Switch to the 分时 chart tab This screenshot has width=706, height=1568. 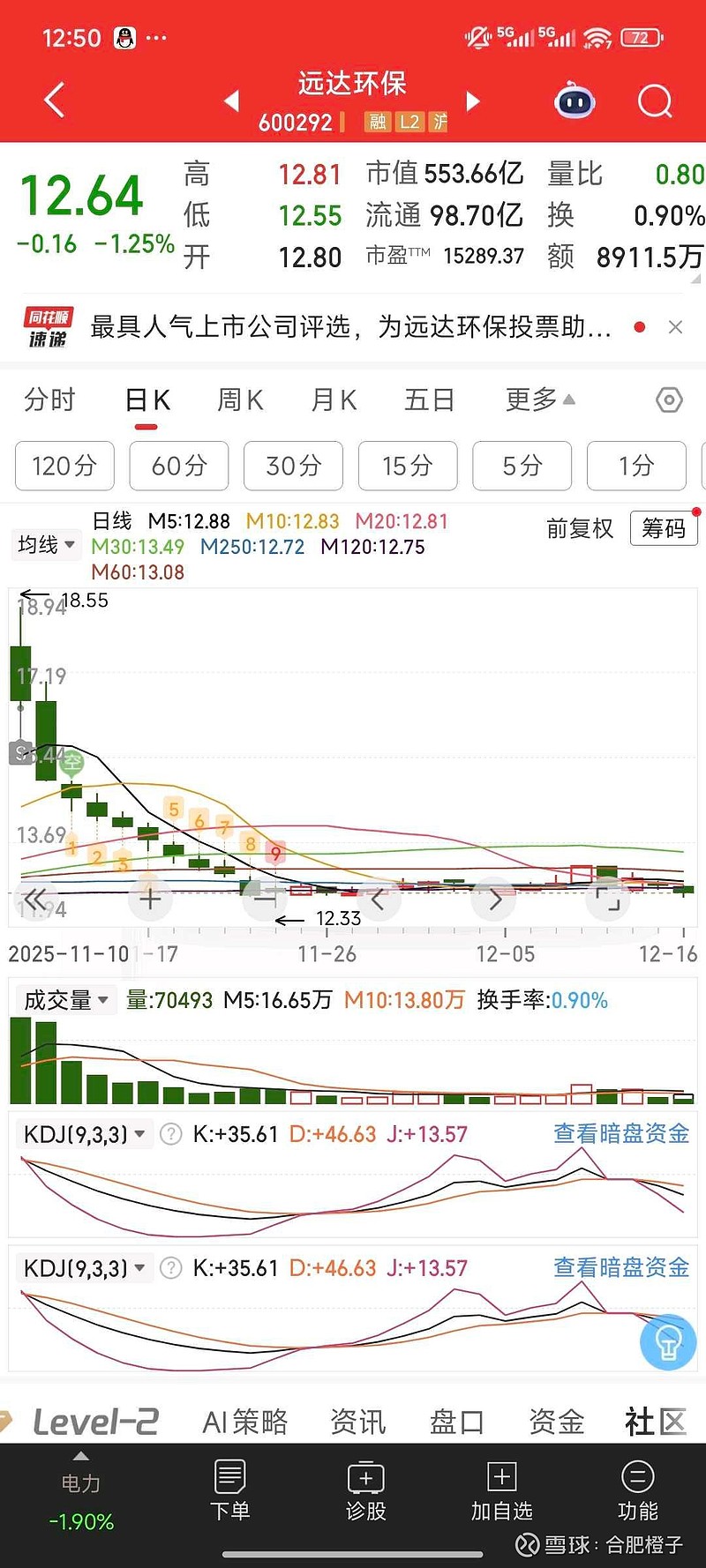point(50,400)
